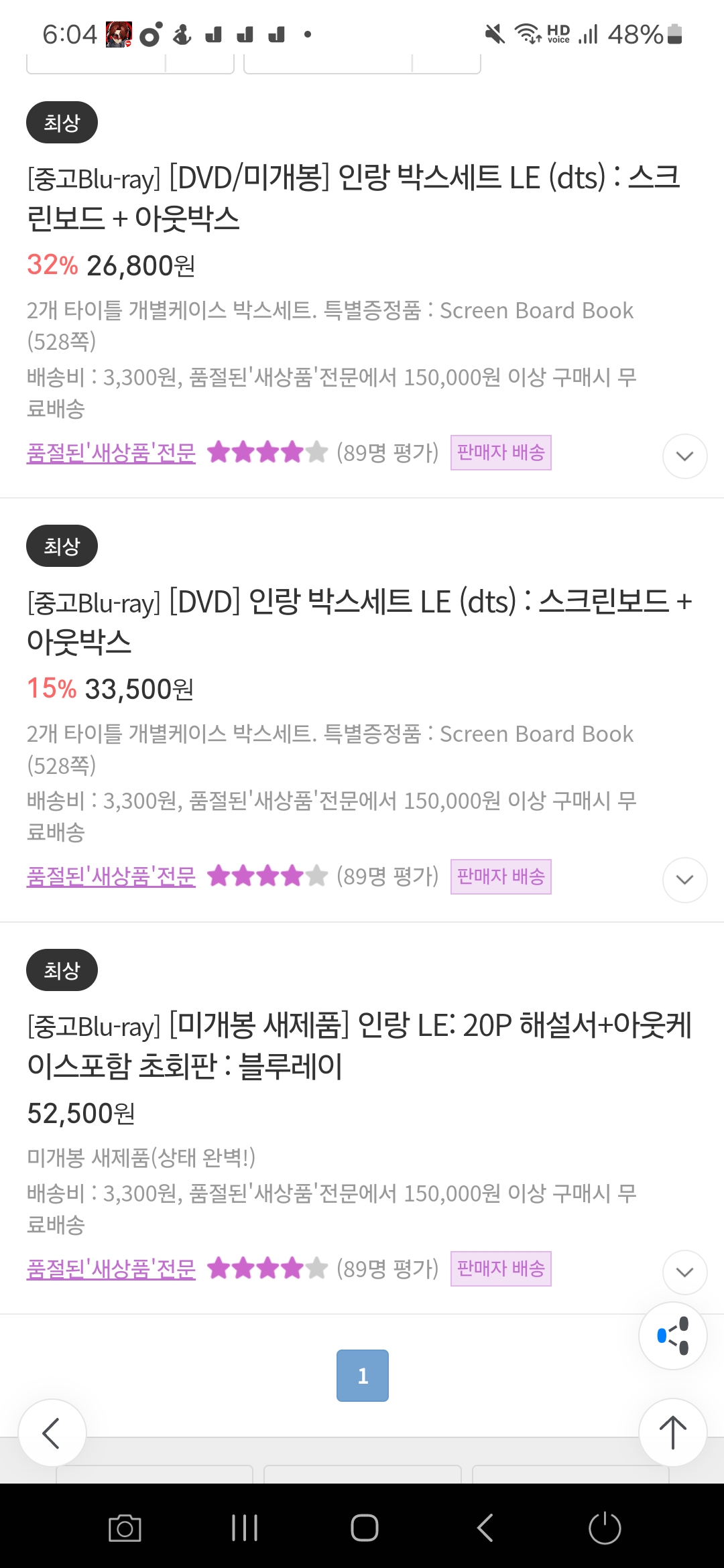Open seller link on the 26,800원 listing
The image size is (724, 1568).
[111, 453]
